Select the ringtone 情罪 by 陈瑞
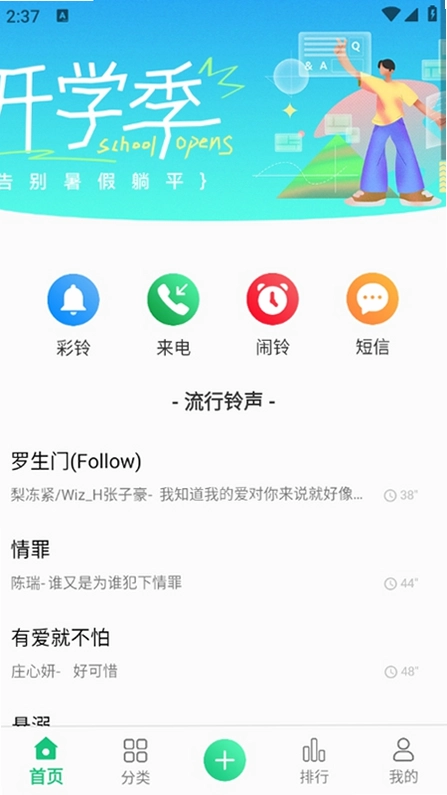Viewport: 447px width, 795px height. 223,565
